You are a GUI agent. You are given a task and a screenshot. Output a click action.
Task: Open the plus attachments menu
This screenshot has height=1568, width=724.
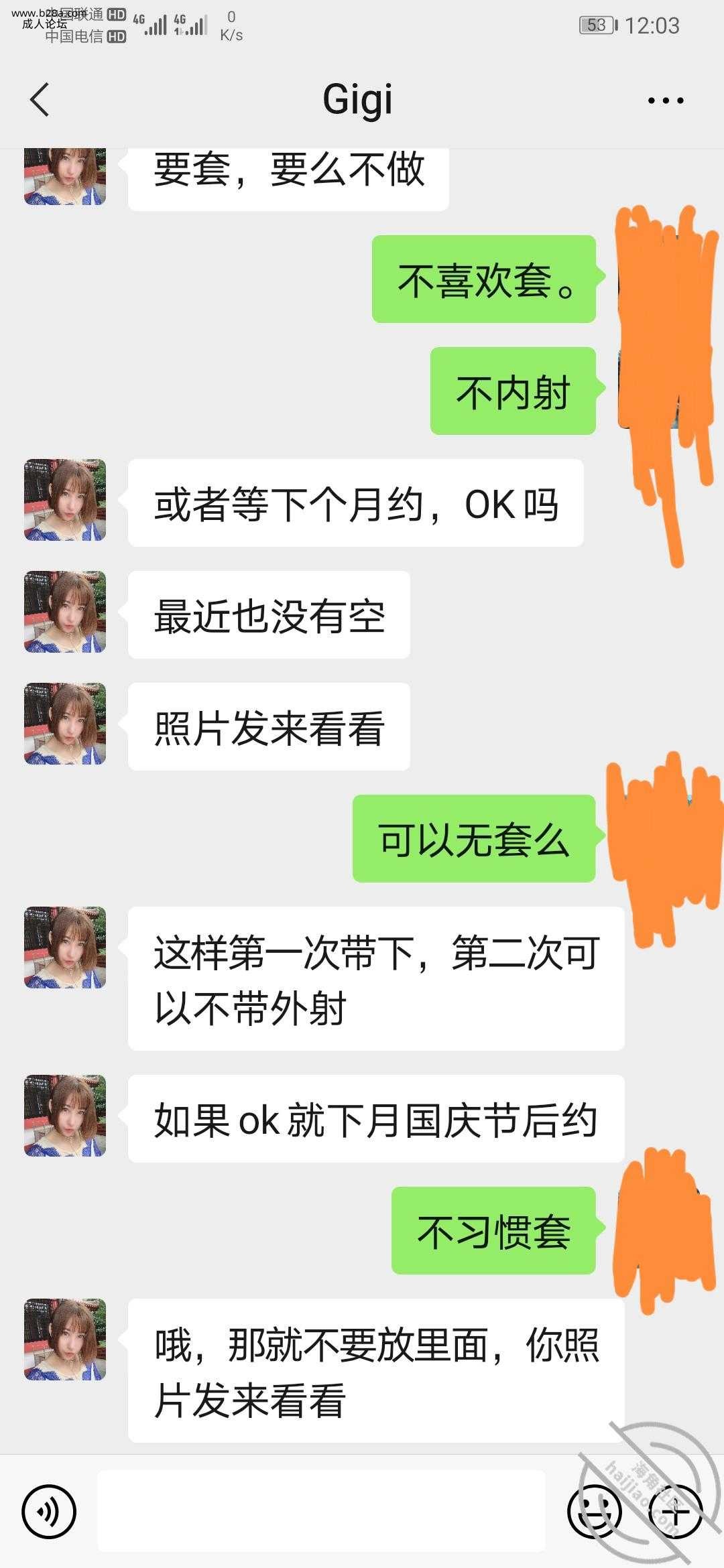[x=676, y=1512]
